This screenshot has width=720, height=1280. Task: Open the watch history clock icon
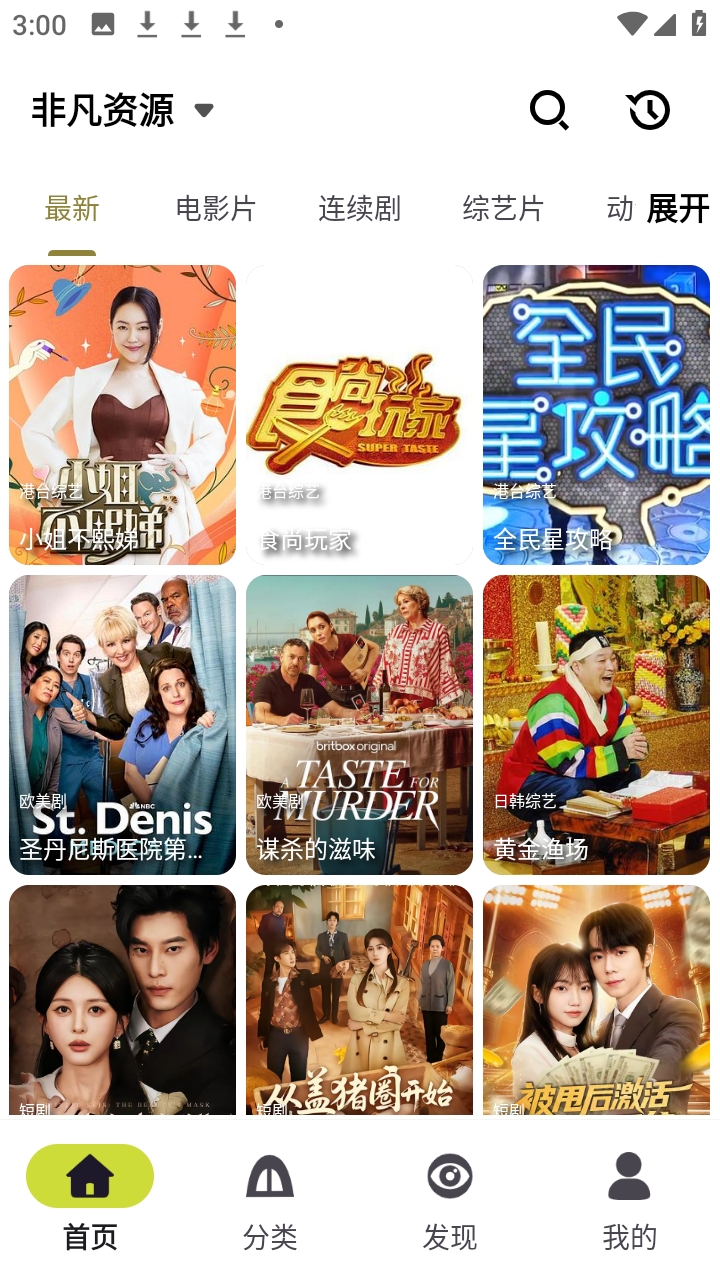pyautogui.click(x=648, y=110)
